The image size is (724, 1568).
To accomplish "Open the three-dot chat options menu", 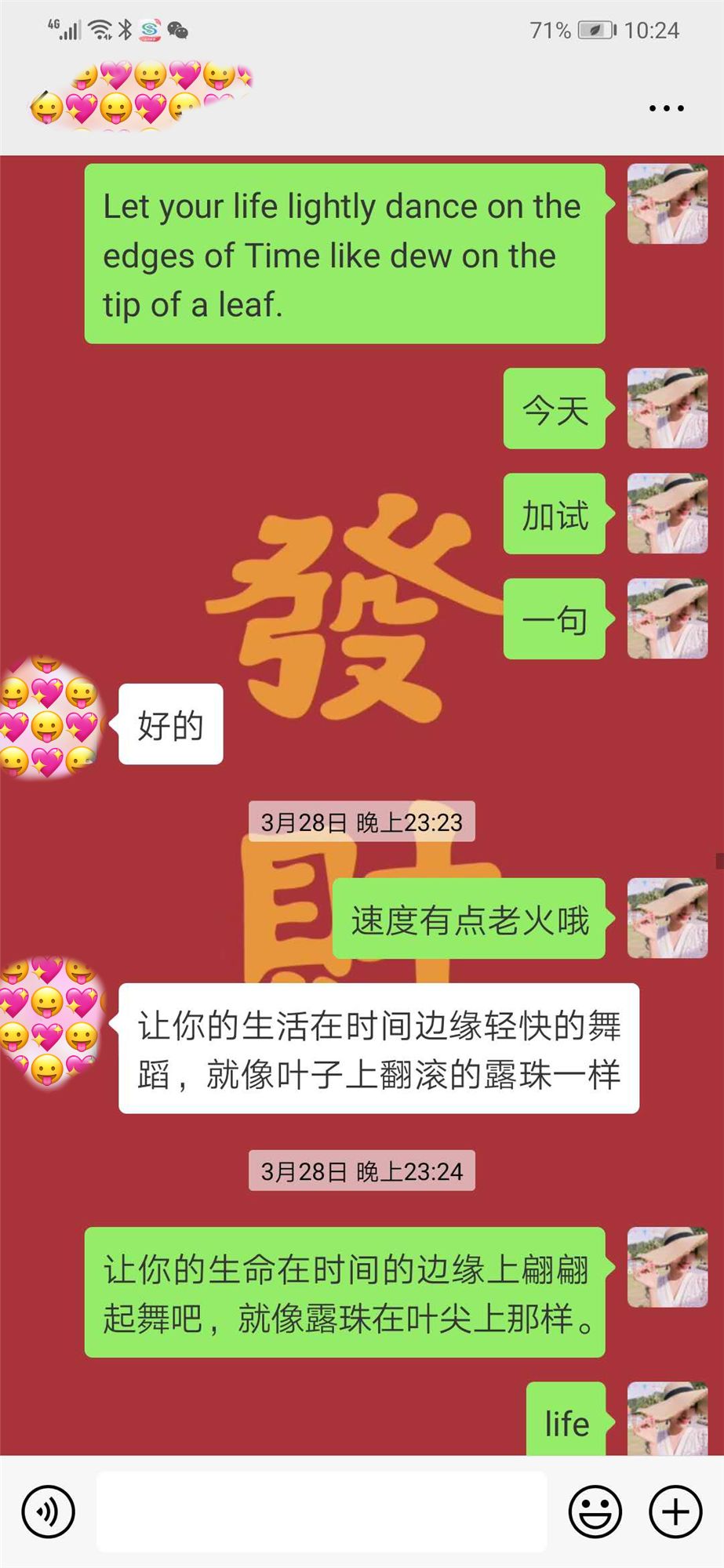I will coord(666,108).
